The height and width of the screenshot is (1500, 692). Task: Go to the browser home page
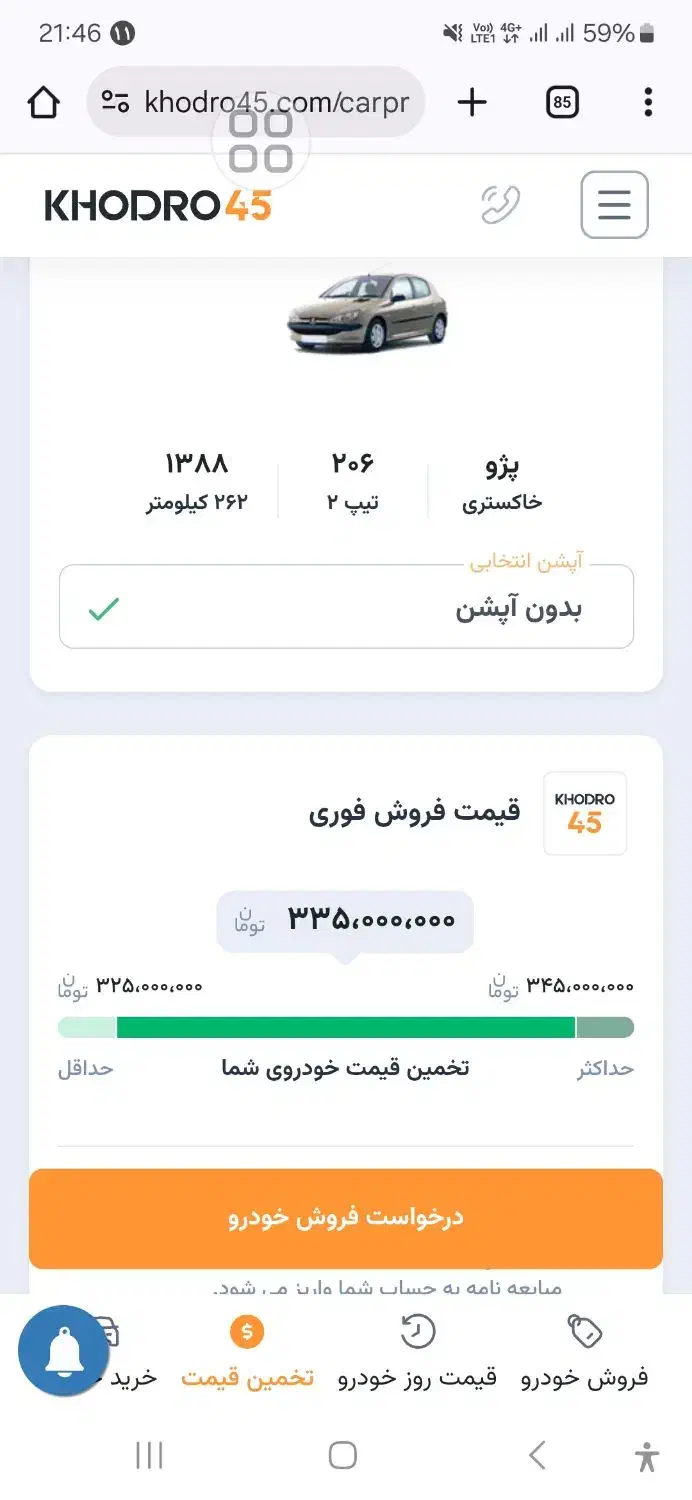(43, 102)
